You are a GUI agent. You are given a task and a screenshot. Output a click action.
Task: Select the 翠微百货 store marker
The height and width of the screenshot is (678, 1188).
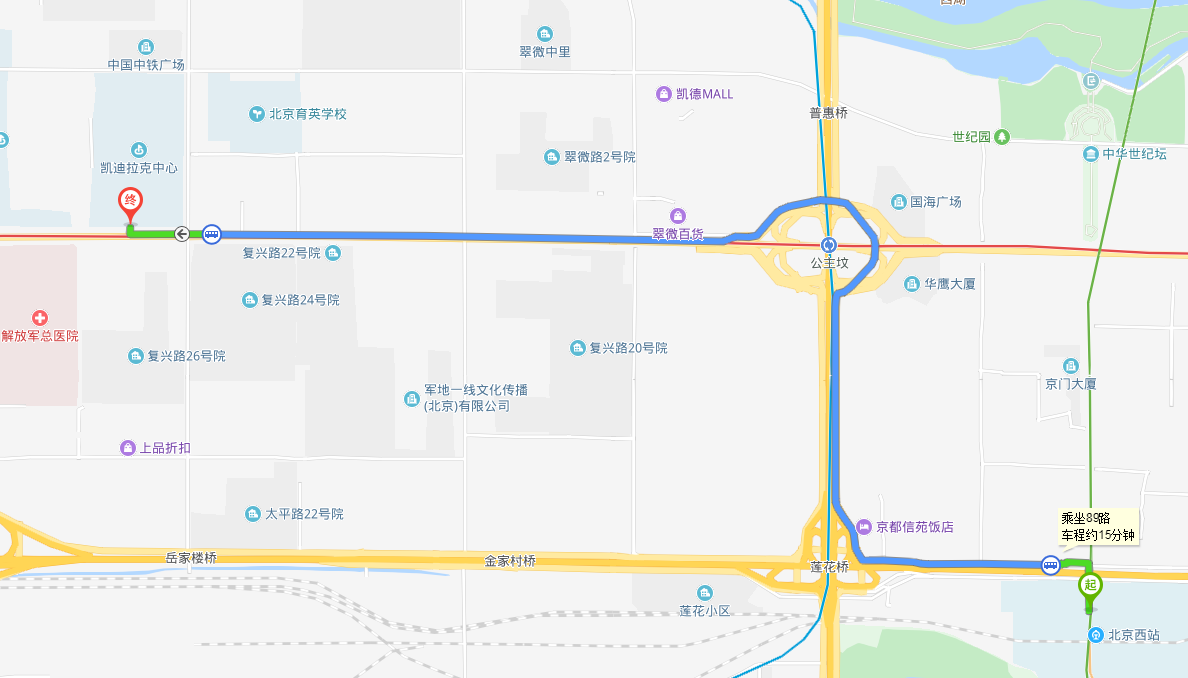click(679, 216)
